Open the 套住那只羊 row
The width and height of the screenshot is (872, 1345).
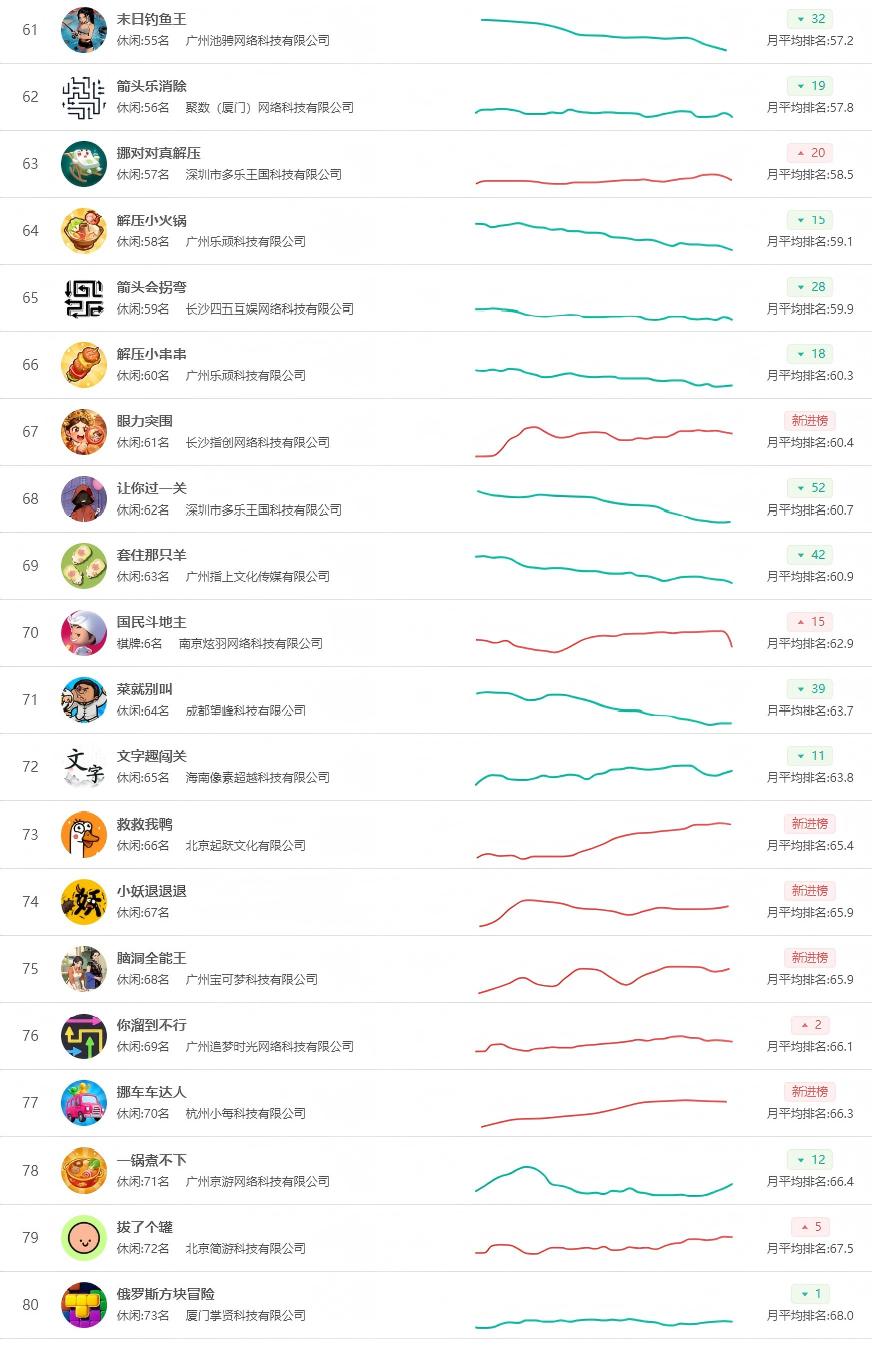(436, 566)
